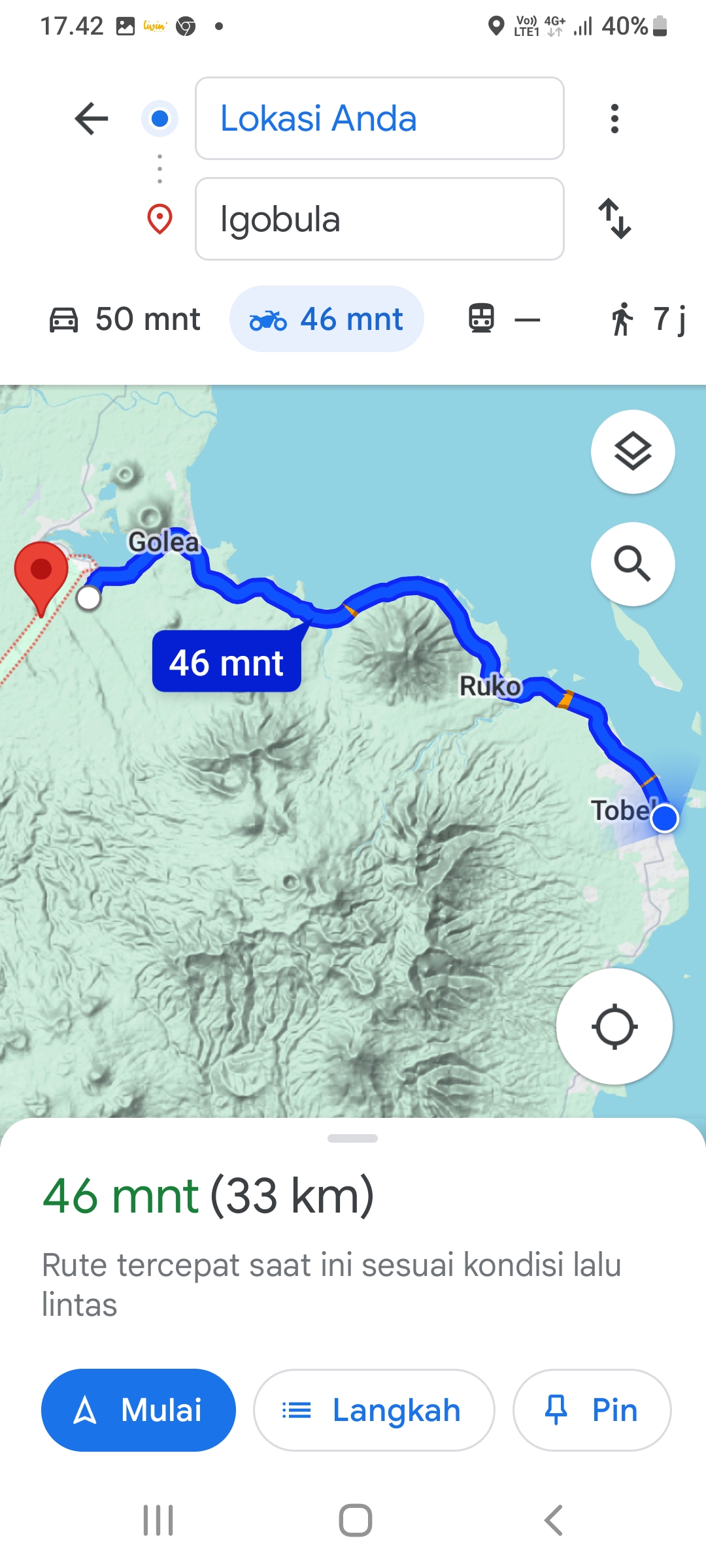View route steps with Langkah
Screen dimensions: 706x1568
pos(374,1410)
